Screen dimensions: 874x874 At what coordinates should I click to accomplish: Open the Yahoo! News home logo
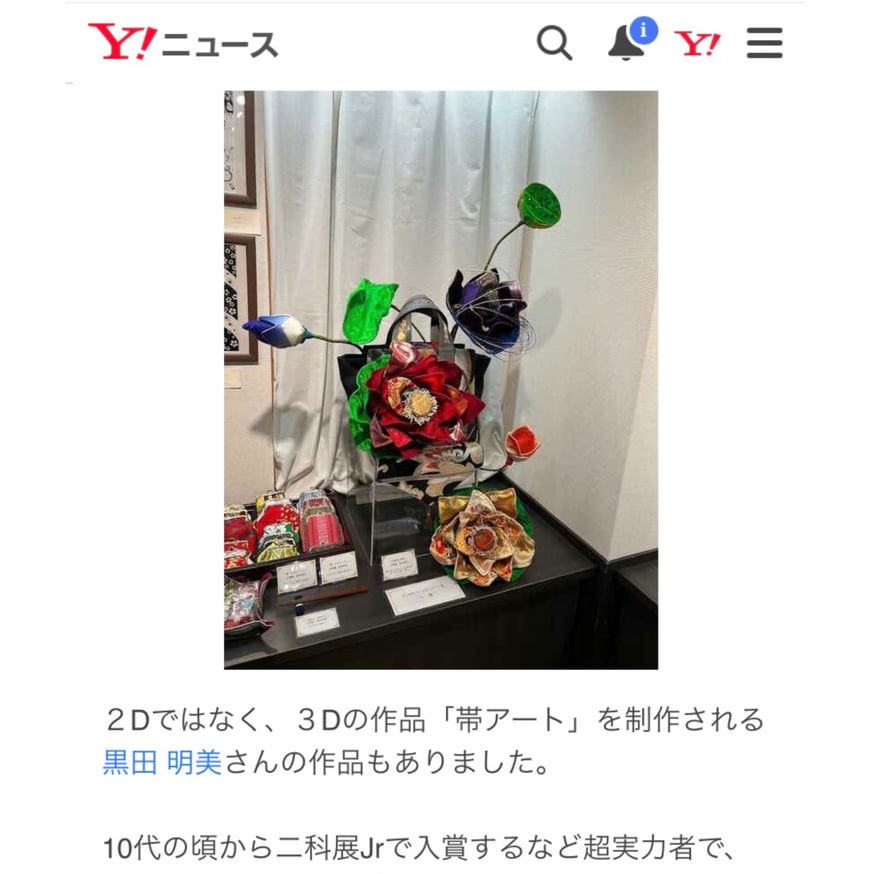tap(183, 43)
